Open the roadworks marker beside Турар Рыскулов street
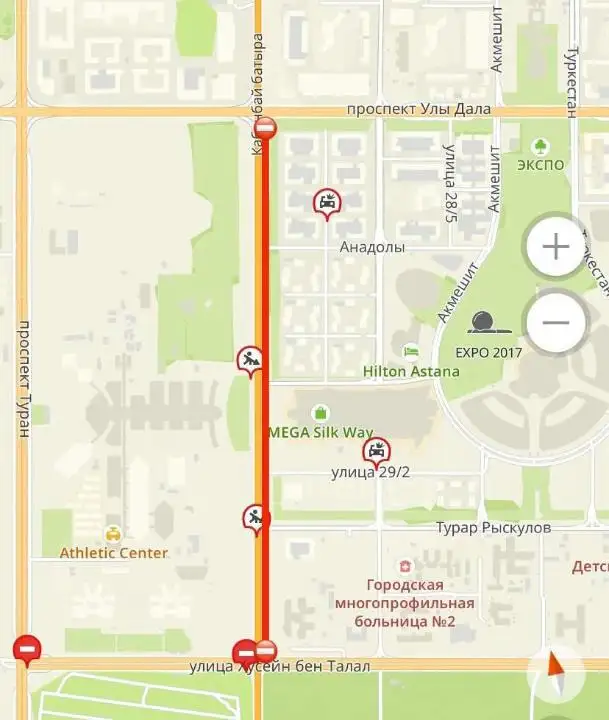 coord(256,518)
